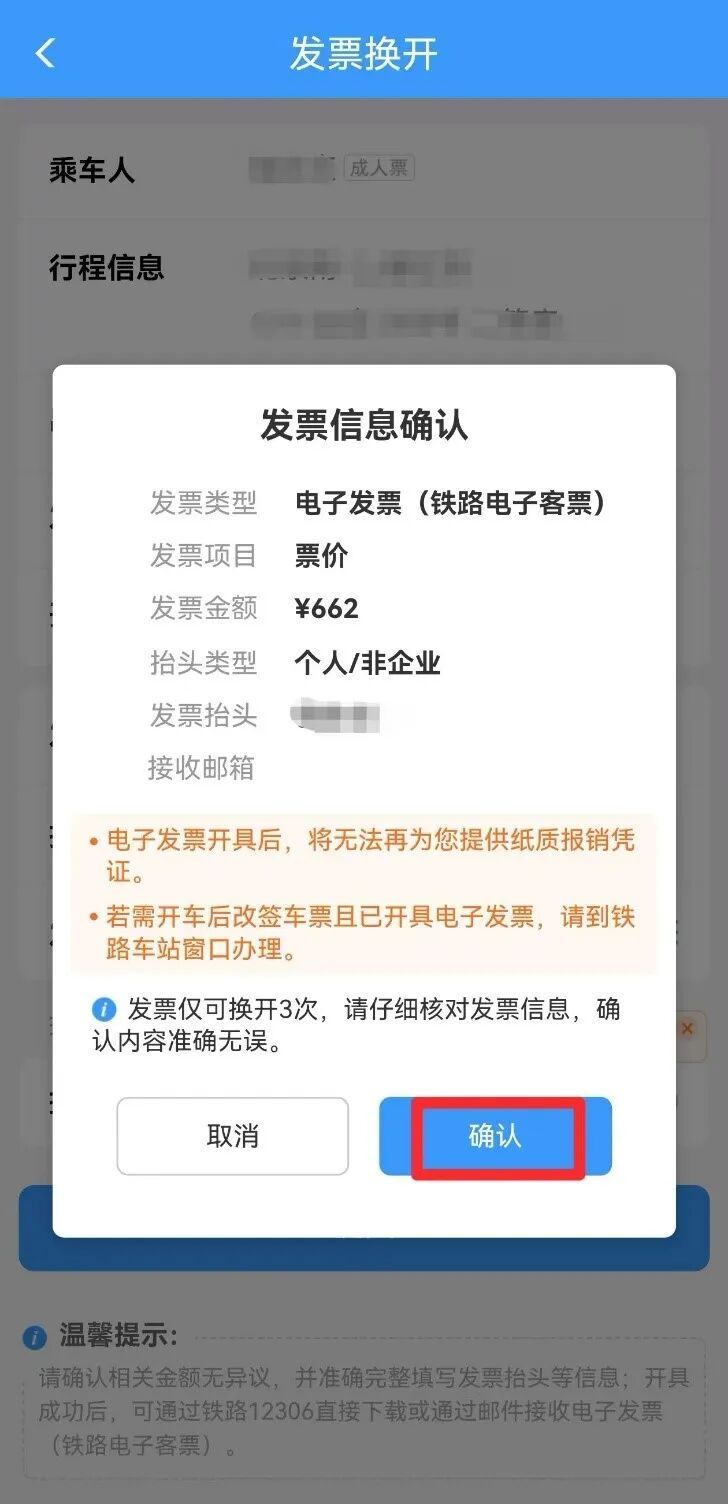Go back from the 发票换开 page
The image size is (728, 1504).
click(x=45, y=53)
